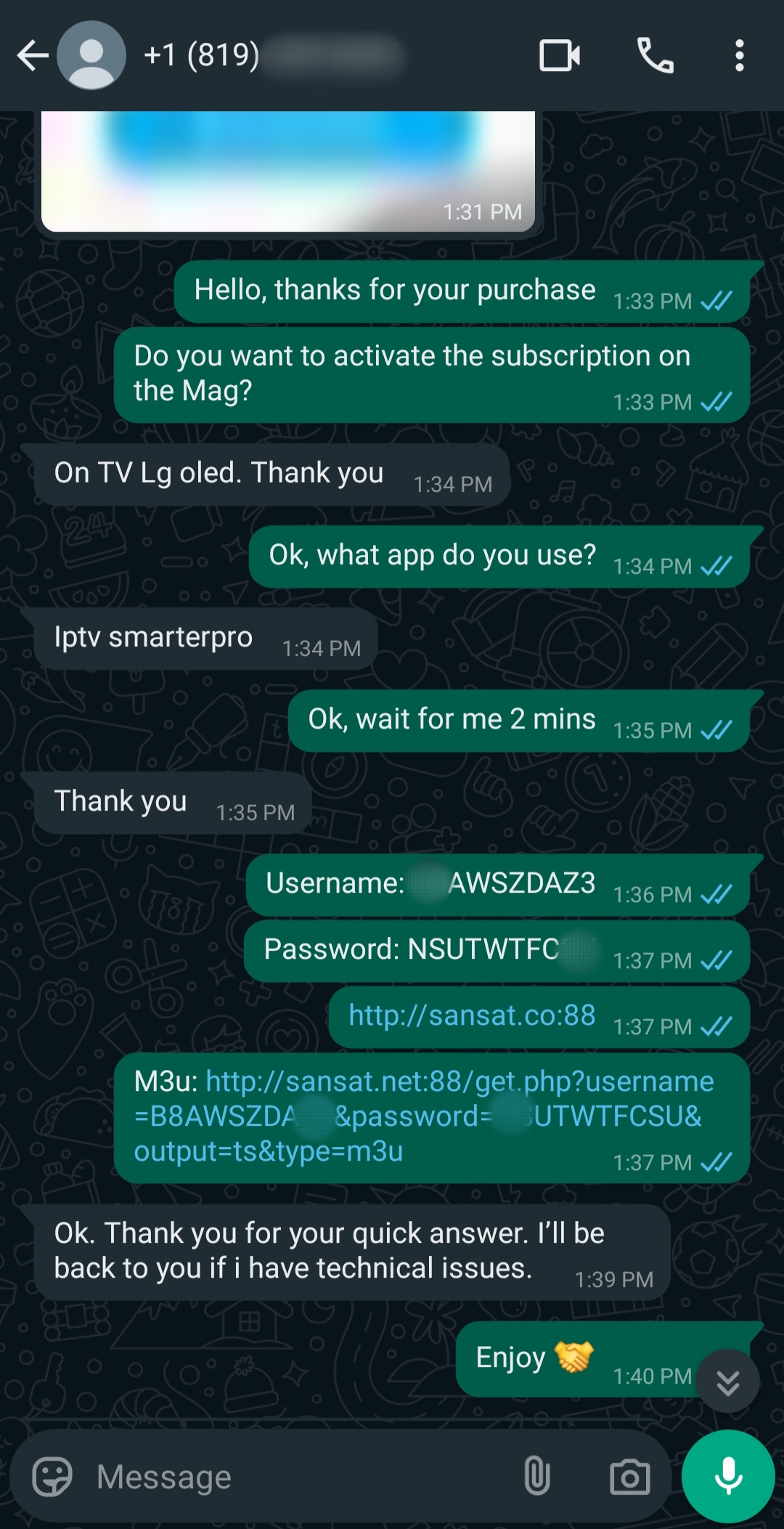Attach a file with the paperclip
The image size is (784, 1529).
click(x=536, y=1477)
